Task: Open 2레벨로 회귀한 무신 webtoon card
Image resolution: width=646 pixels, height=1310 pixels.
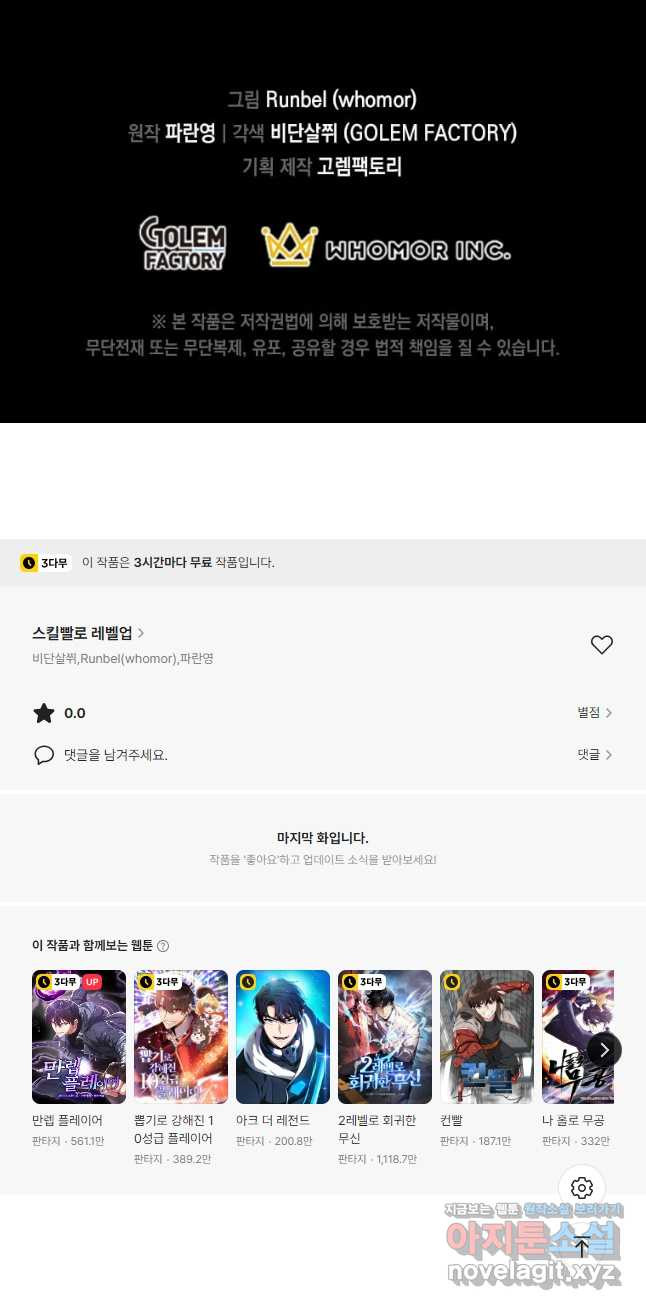Action: [385, 1067]
